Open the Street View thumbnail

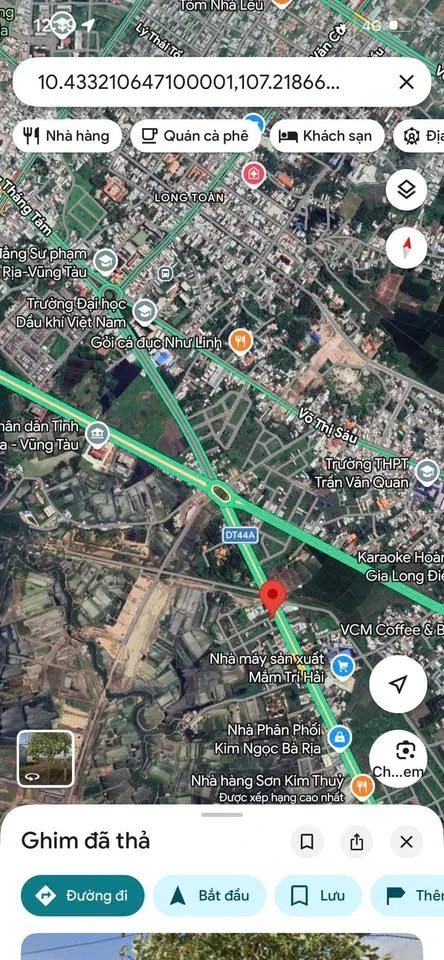point(45,758)
